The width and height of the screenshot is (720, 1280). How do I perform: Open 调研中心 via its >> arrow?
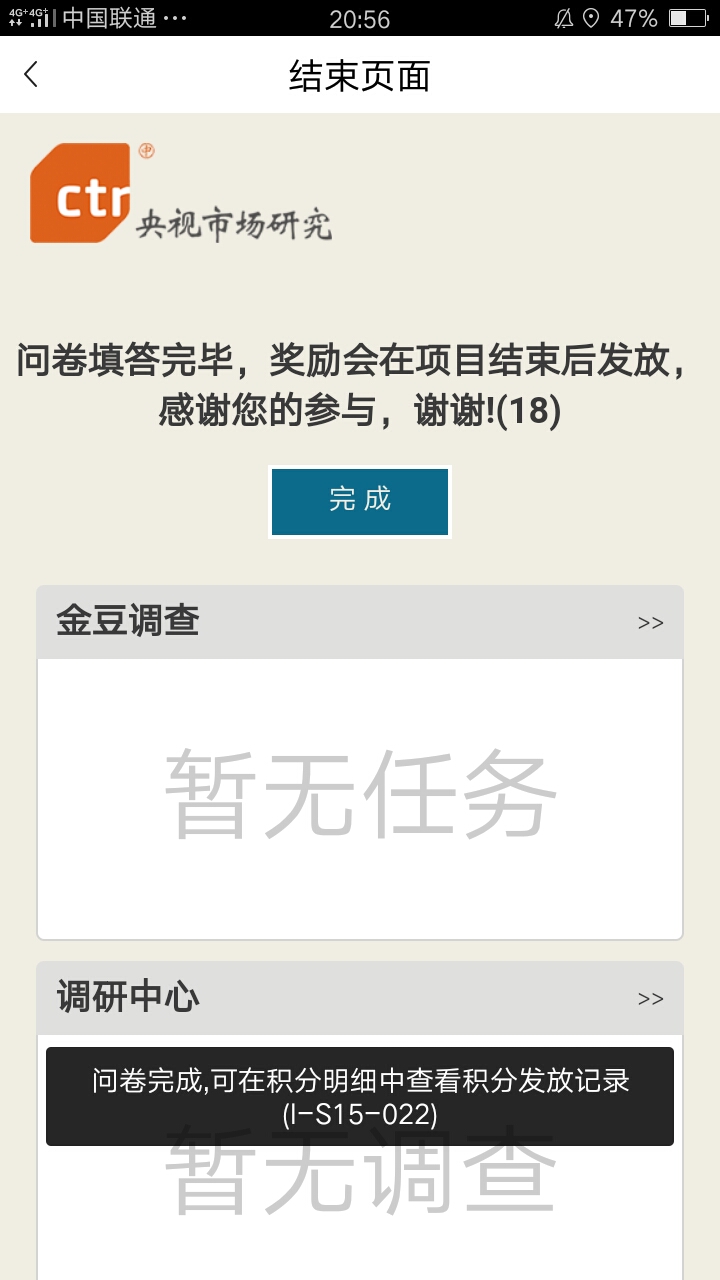[650, 999]
